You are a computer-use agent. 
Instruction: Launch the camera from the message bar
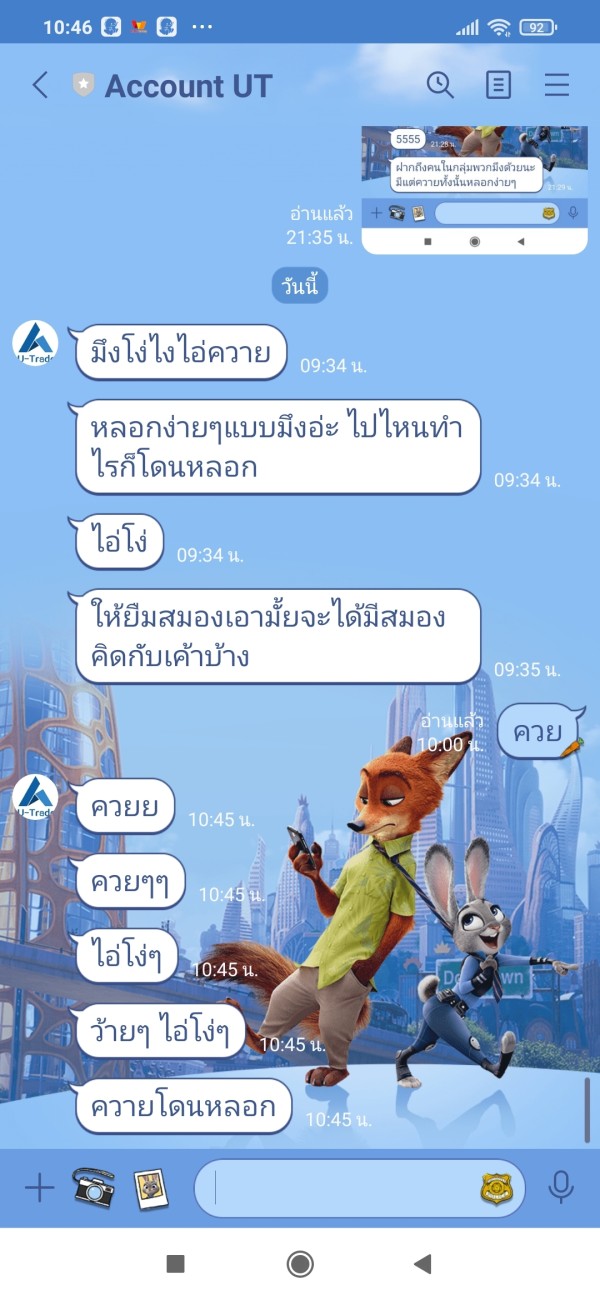click(94, 1188)
